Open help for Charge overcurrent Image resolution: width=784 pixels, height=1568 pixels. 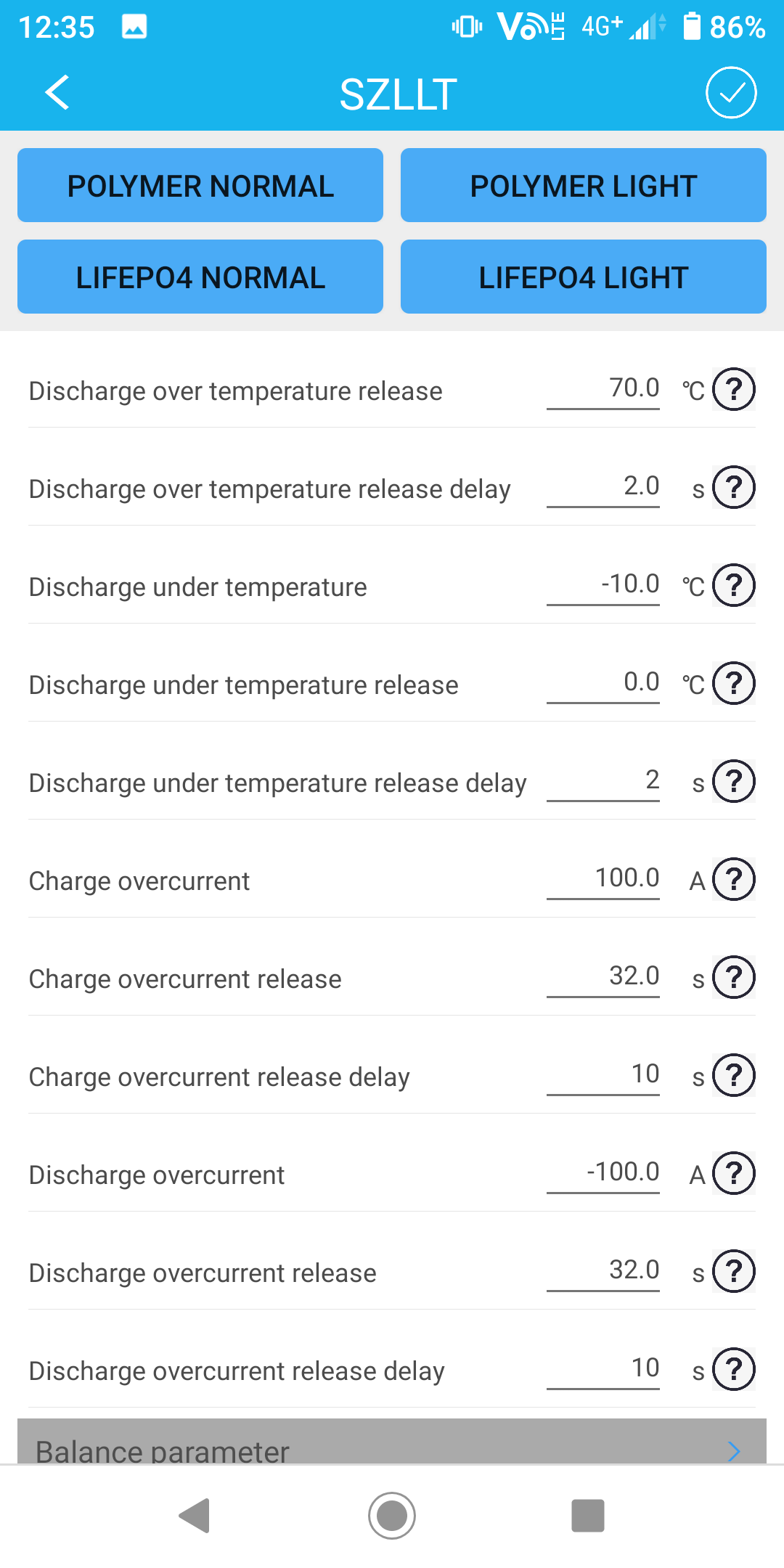click(x=734, y=879)
